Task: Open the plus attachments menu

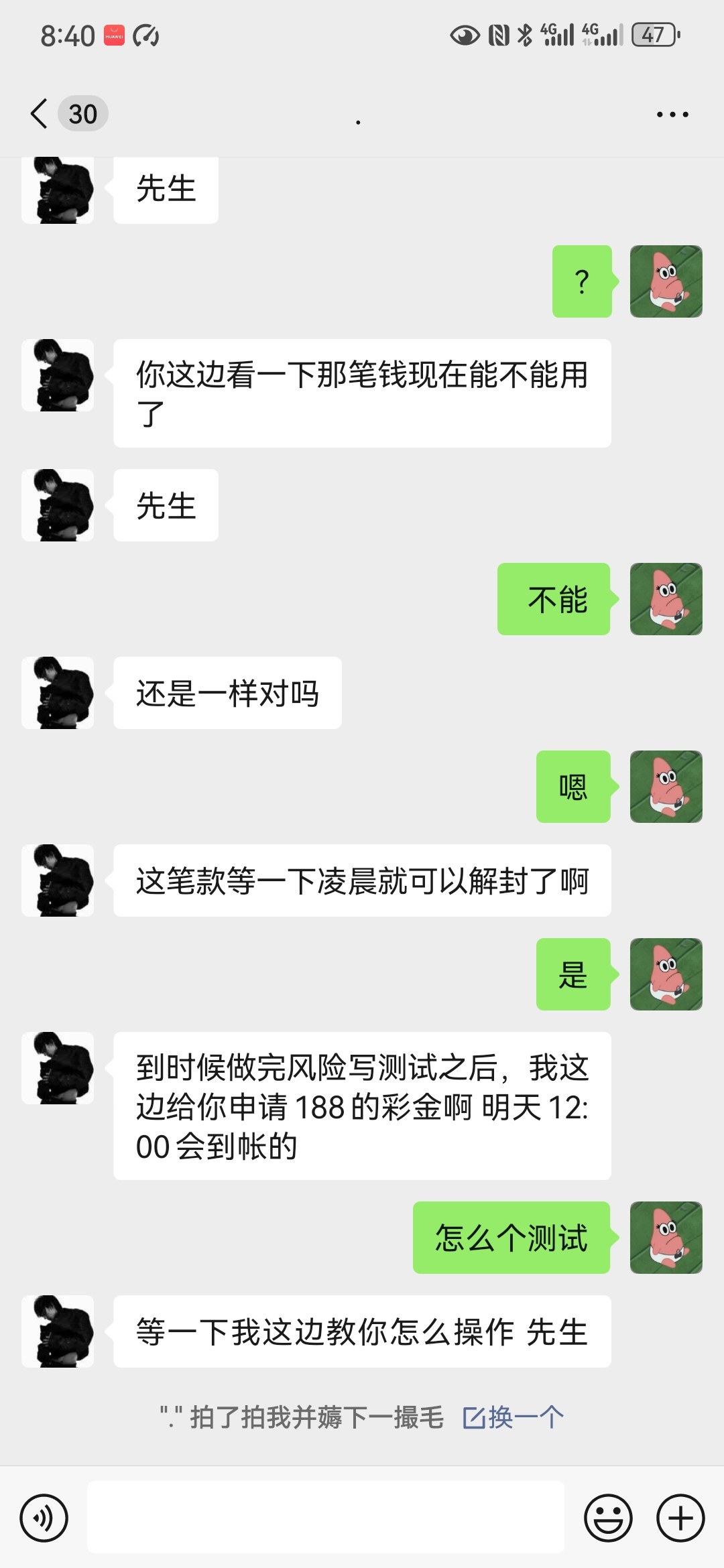Action: click(x=680, y=1518)
